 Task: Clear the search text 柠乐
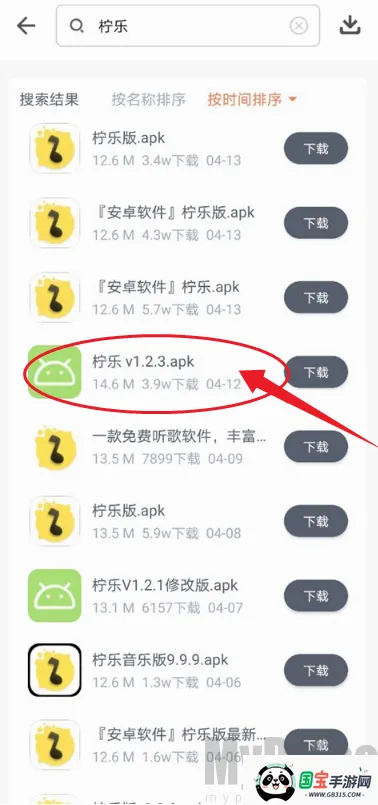point(299,26)
